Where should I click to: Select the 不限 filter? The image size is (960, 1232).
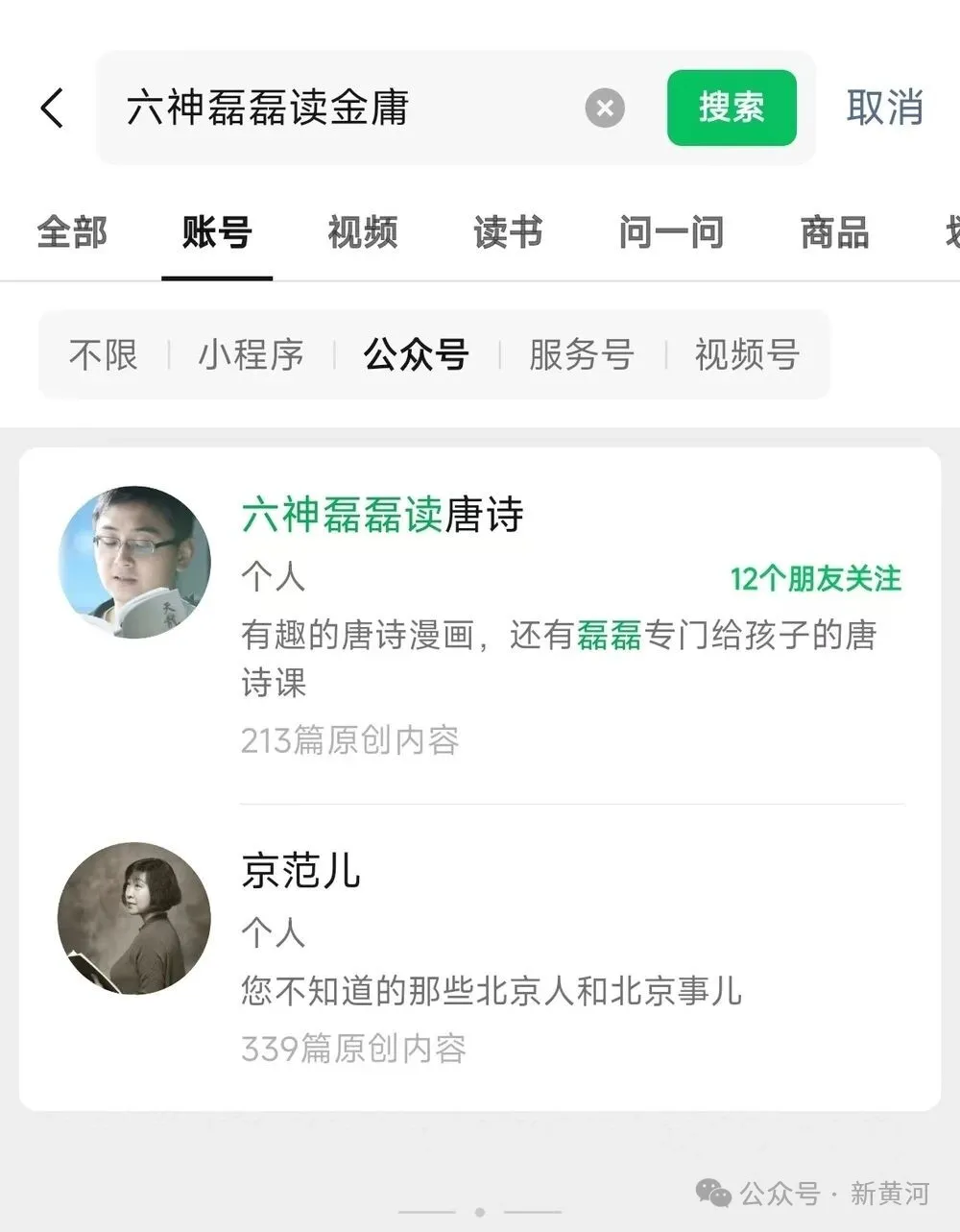pyautogui.click(x=103, y=354)
